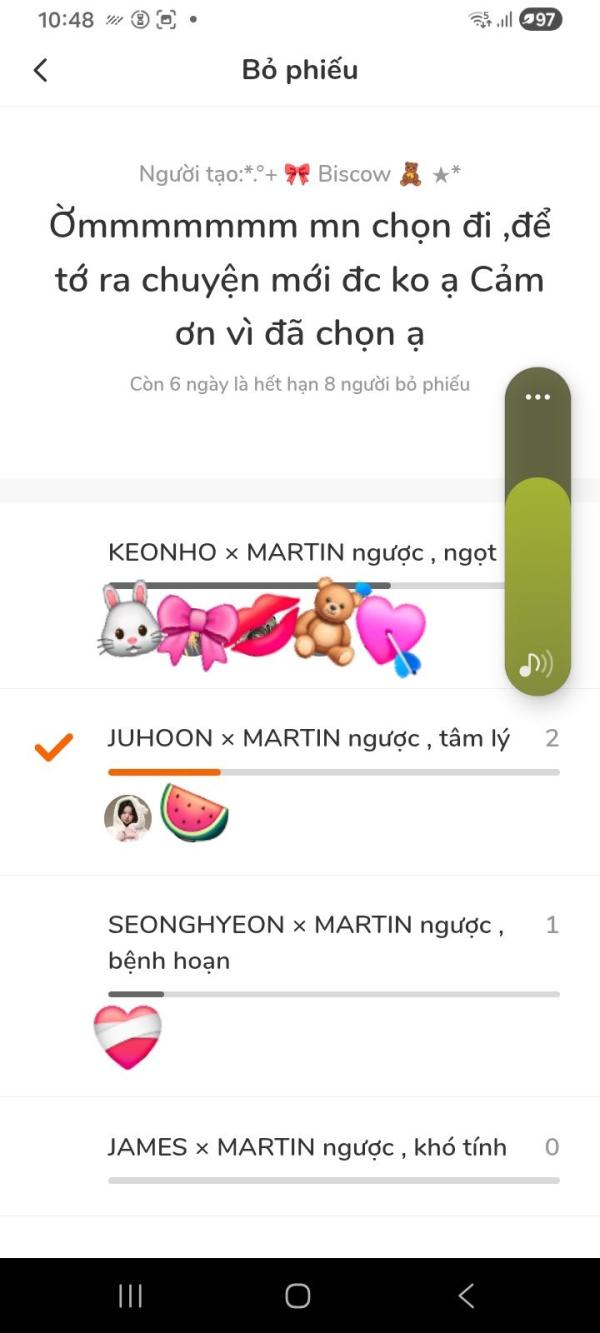Open the three-dot menu on volume panel
Image resolution: width=600 pixels, height=1333 pixels.
[538, 397]
